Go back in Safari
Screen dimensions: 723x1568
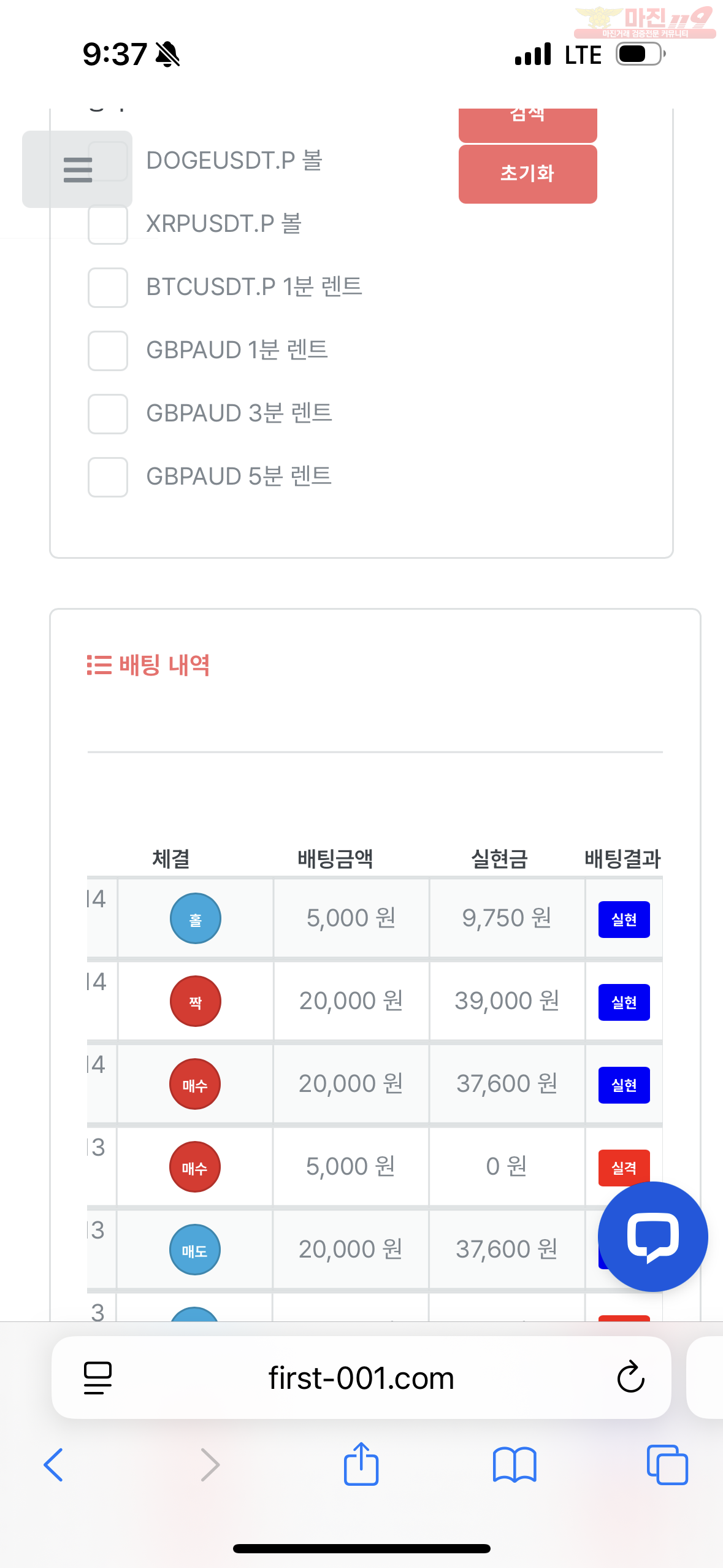pos(53,1465)
